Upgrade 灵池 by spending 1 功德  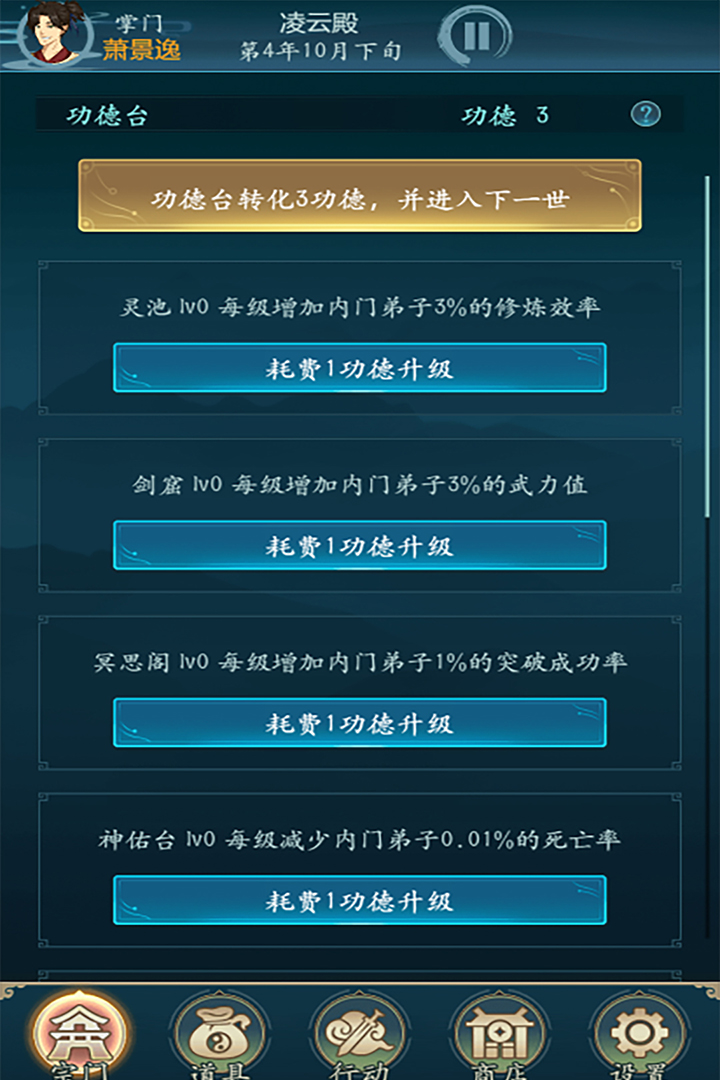(360, 368)
